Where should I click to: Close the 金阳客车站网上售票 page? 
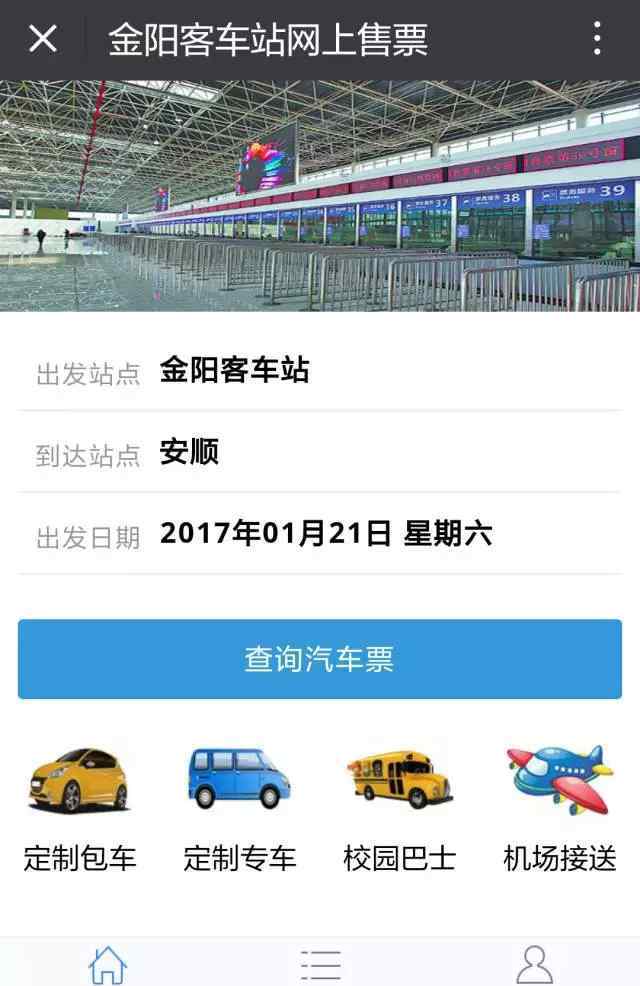click(43, 39)
